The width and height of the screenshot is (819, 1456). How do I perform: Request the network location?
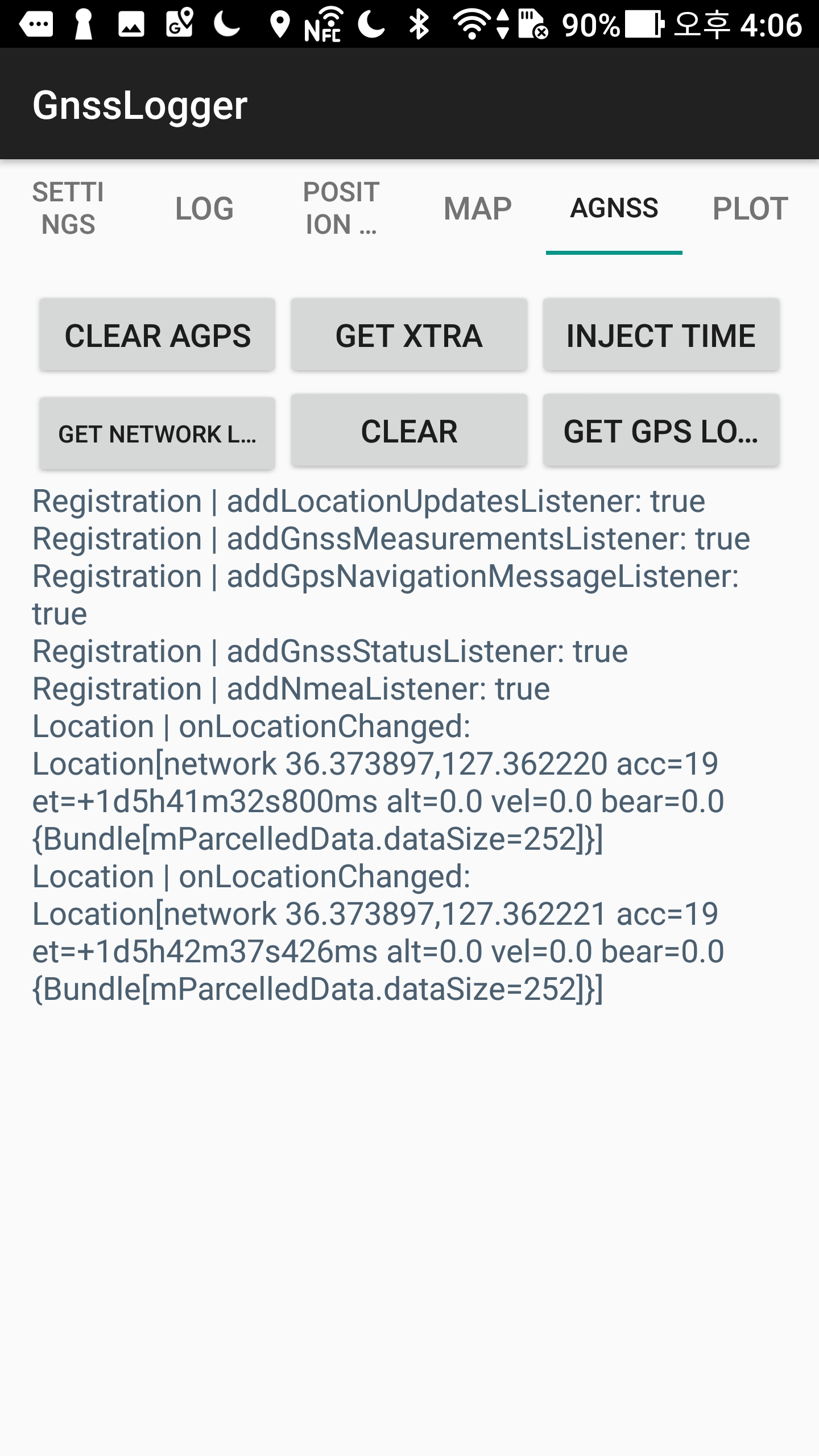(x=158, y=433)
